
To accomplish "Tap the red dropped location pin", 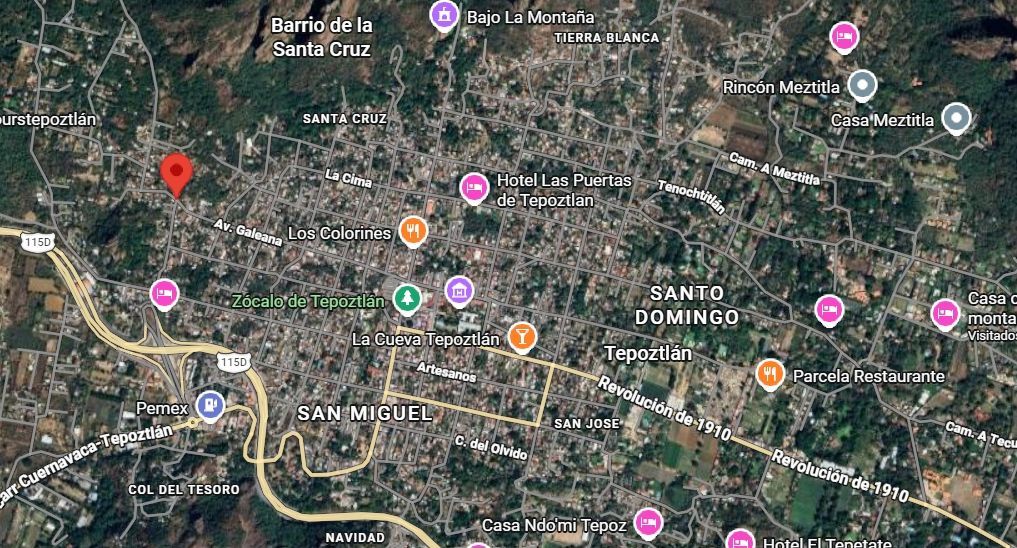I will click(176, 174).
